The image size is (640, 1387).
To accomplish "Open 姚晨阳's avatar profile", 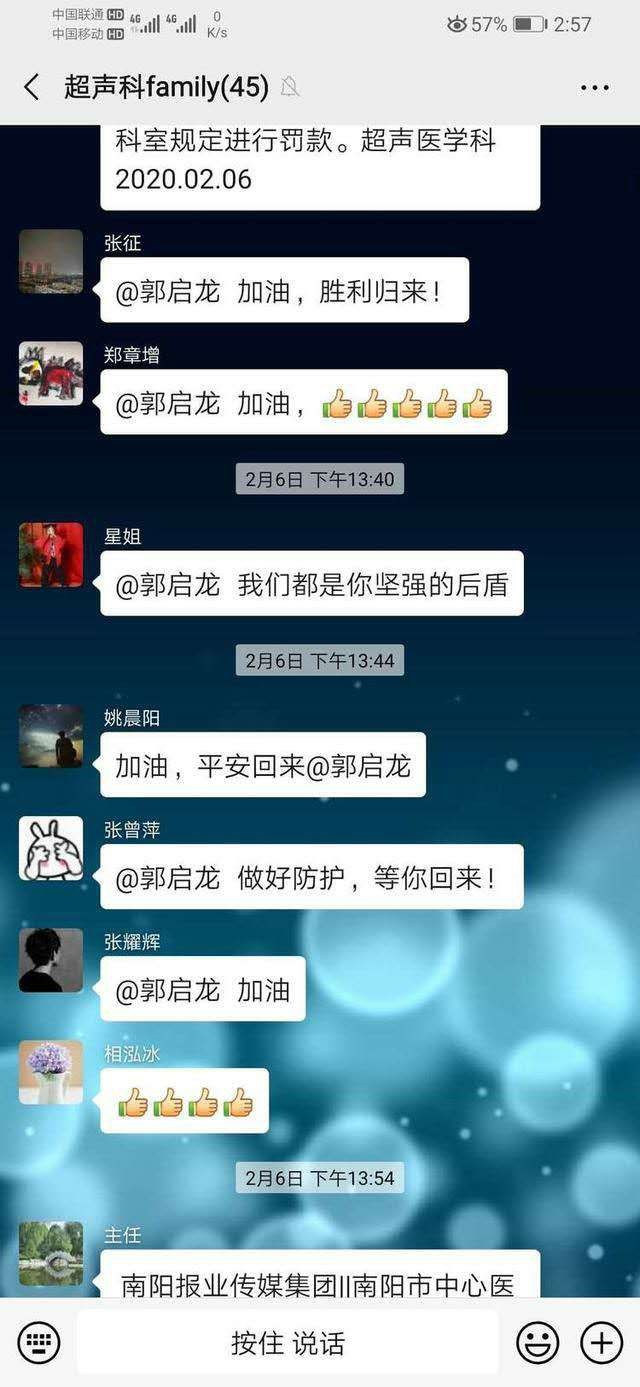I will coord(51,737).
